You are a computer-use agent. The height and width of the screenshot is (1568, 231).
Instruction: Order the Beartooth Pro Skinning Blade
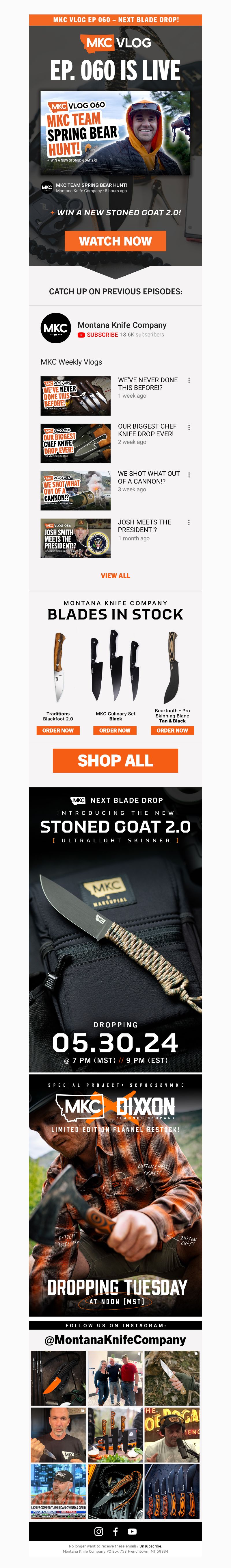(172, 731)
